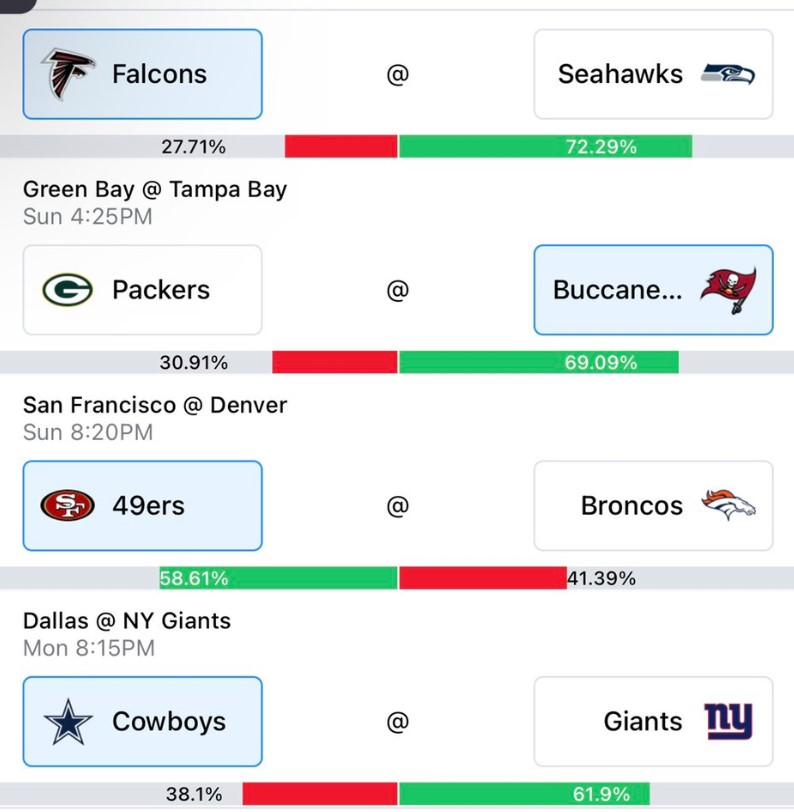Select the Seahawks as the winner
Screen dimensions: 794x812
pyautogui.click(x=653, y=74)
